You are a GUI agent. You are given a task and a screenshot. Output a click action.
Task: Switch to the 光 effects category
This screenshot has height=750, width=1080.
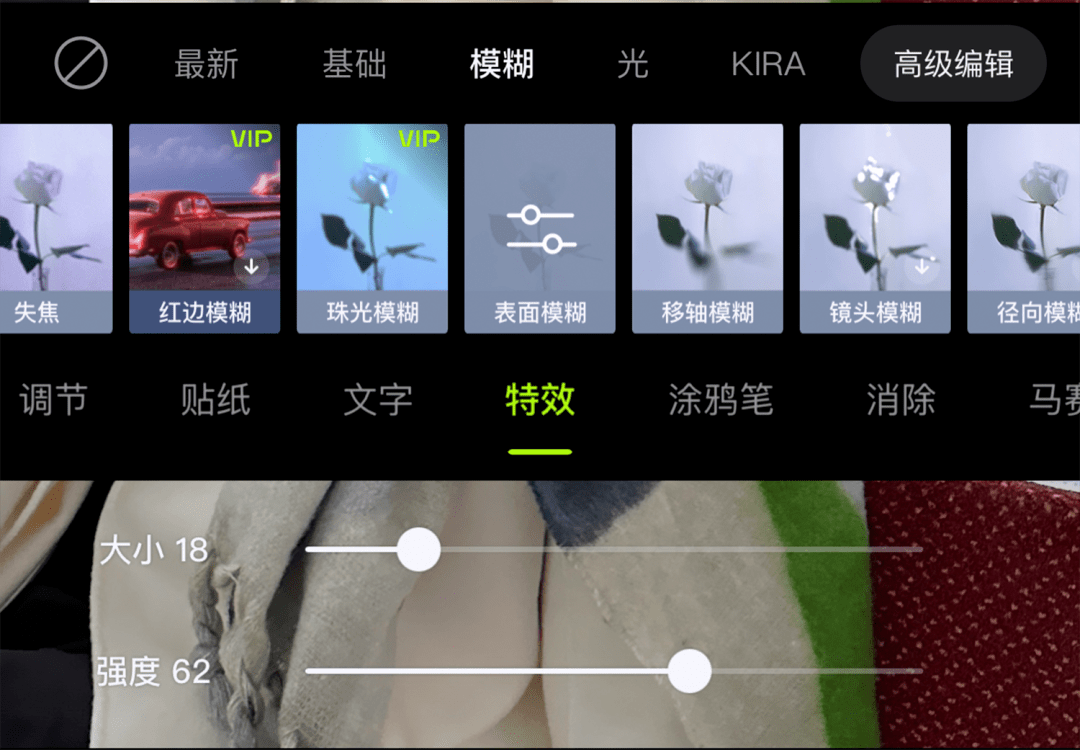[x=632, y=65]
